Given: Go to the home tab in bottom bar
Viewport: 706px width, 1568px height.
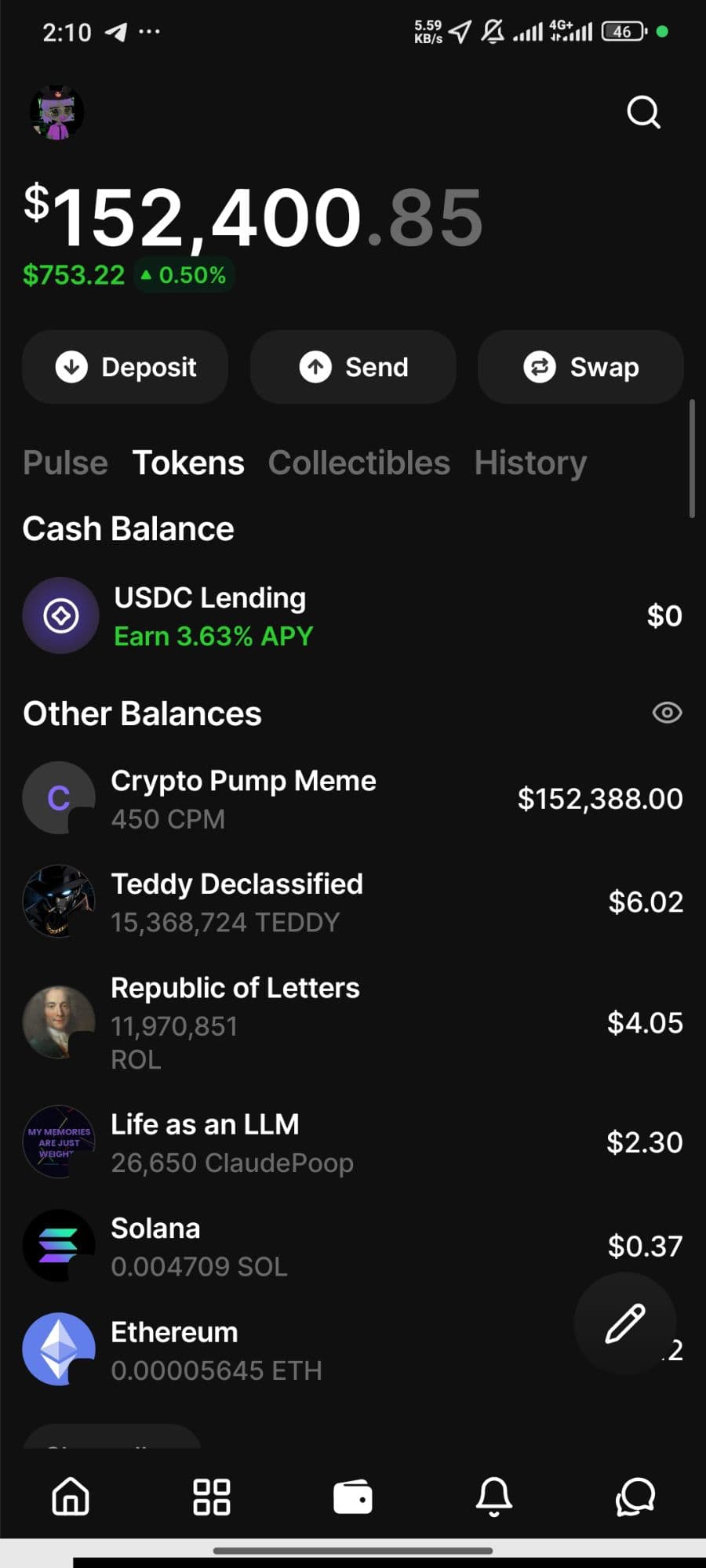Looking at the screenshot, I should (71, 1496).
